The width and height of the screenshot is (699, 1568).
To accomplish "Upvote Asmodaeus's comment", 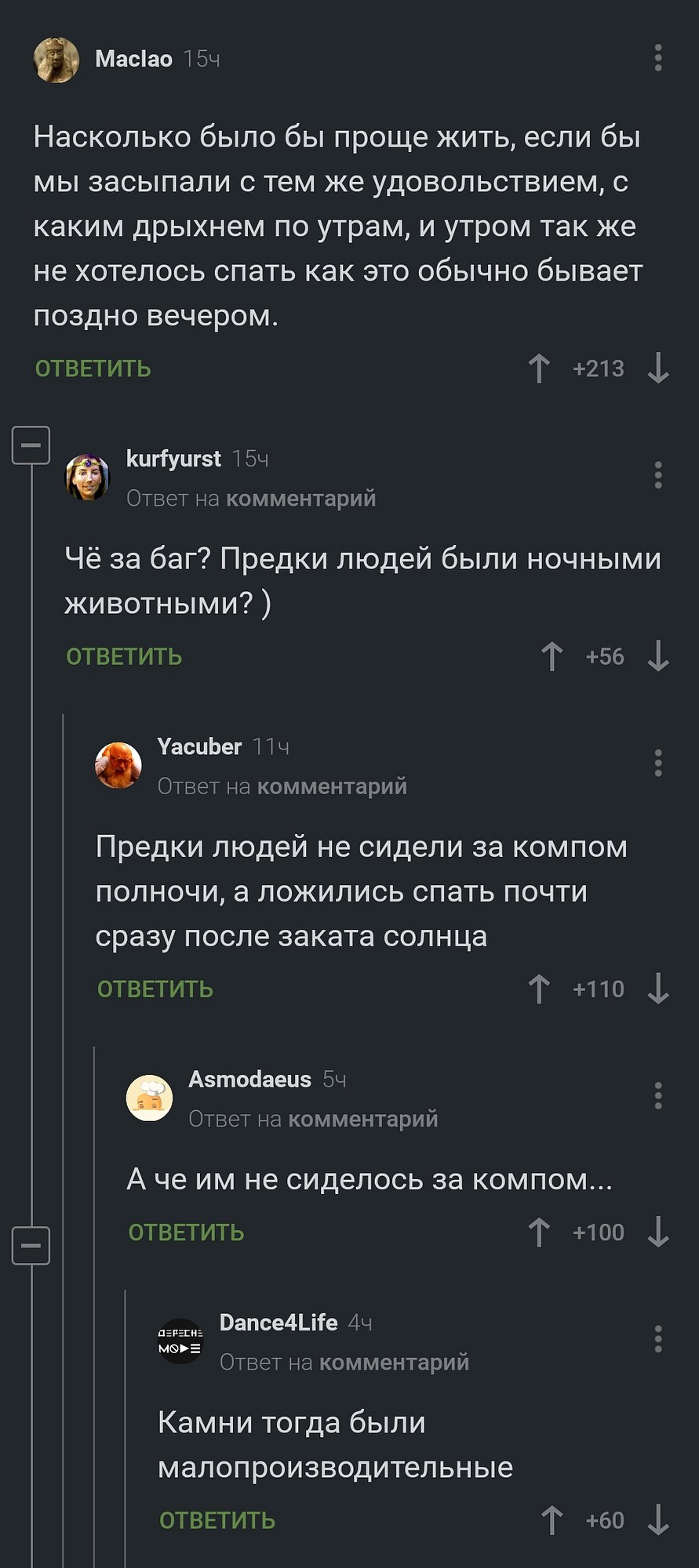I will pos(539,1232).
